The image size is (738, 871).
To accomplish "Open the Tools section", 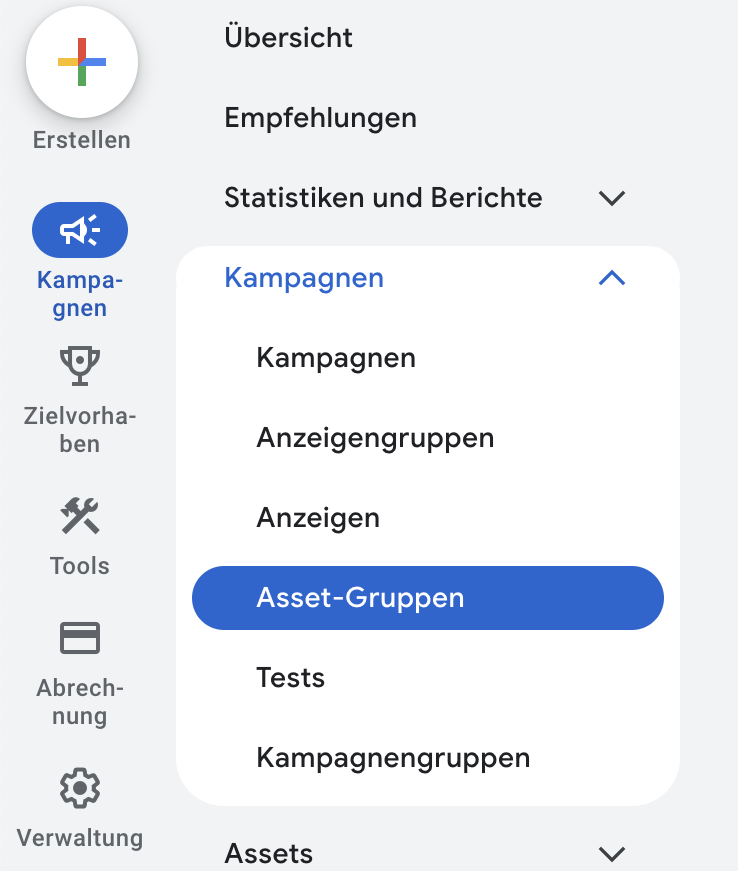I will coord(80,518).
